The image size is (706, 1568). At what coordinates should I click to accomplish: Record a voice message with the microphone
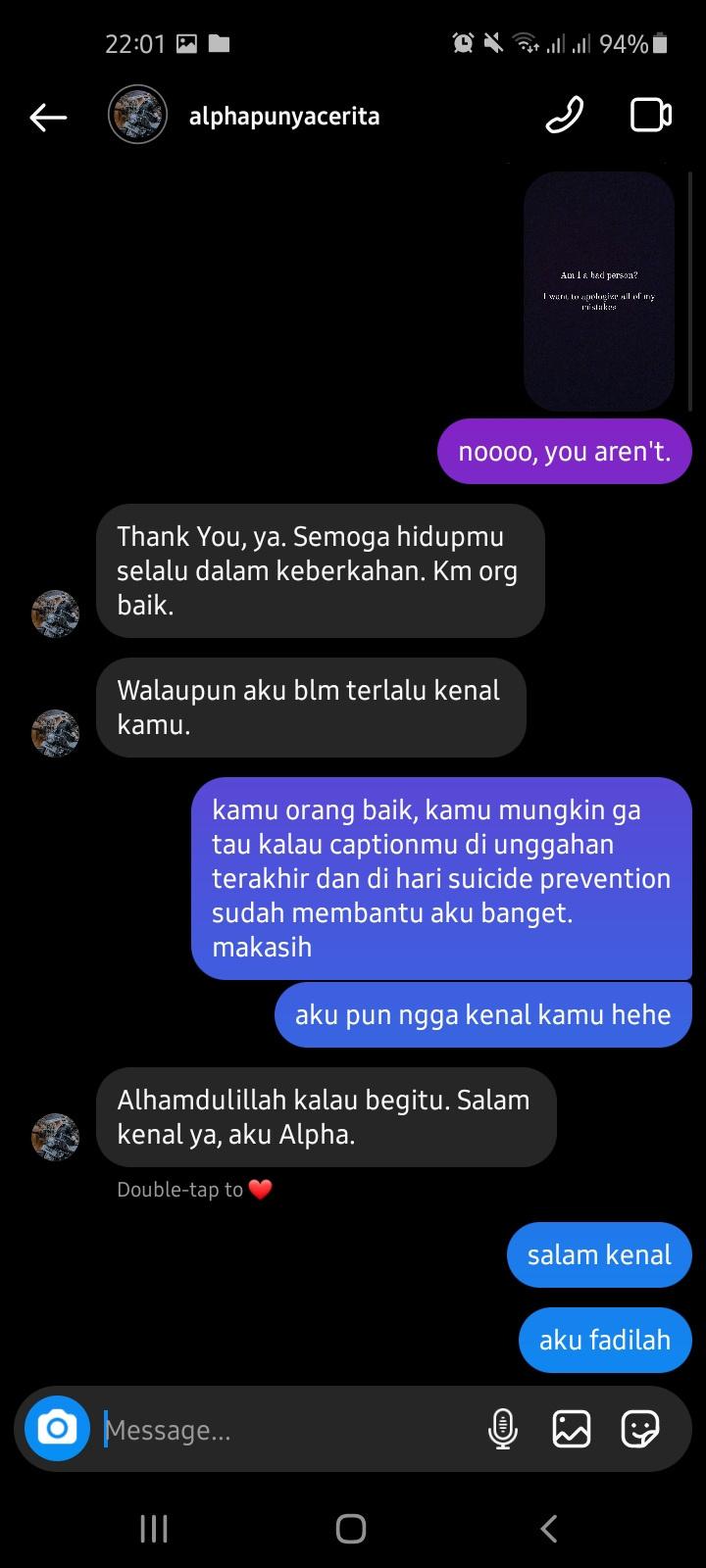(502, 1429)
